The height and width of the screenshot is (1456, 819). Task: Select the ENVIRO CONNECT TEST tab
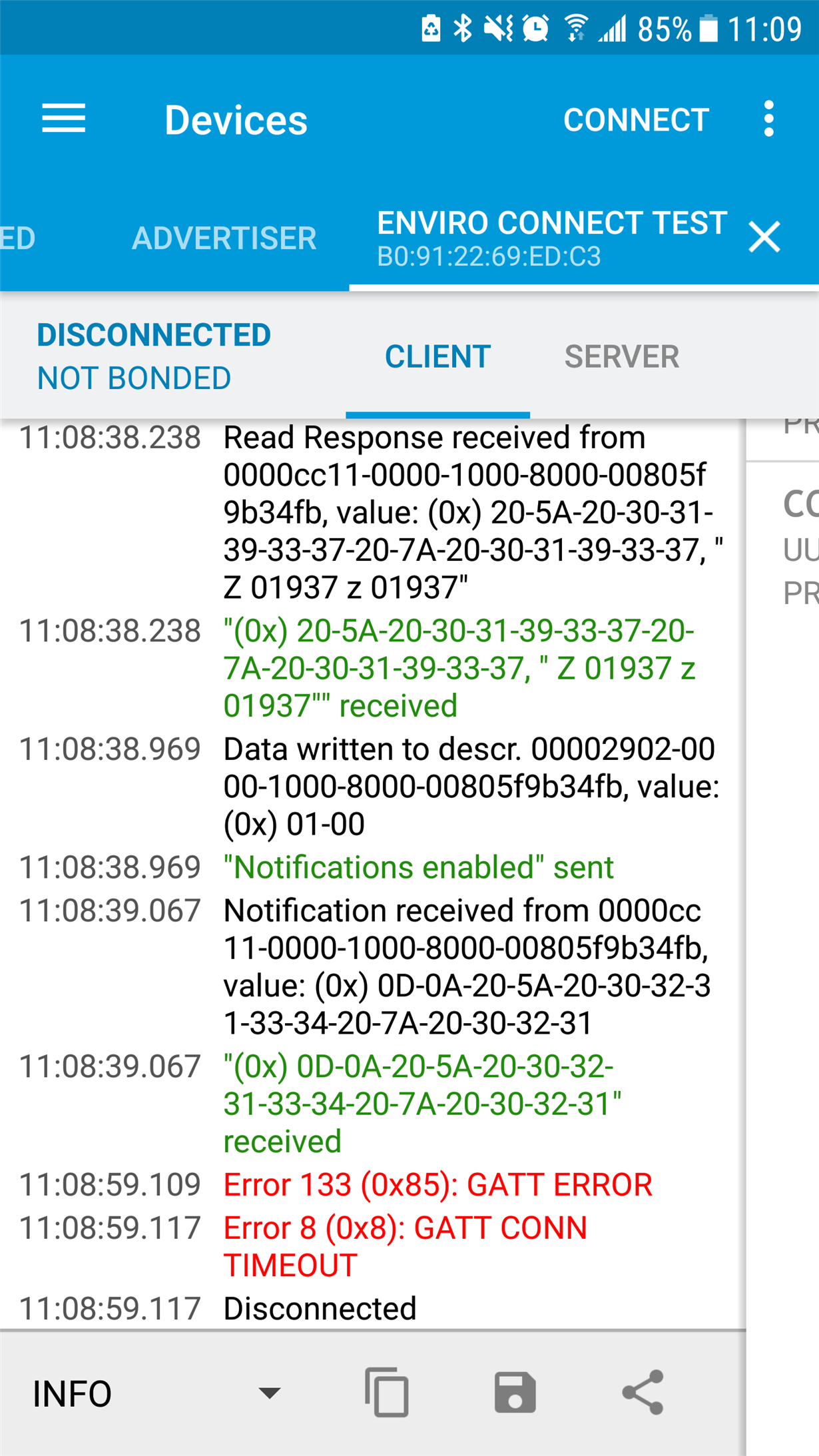point(551,238)
